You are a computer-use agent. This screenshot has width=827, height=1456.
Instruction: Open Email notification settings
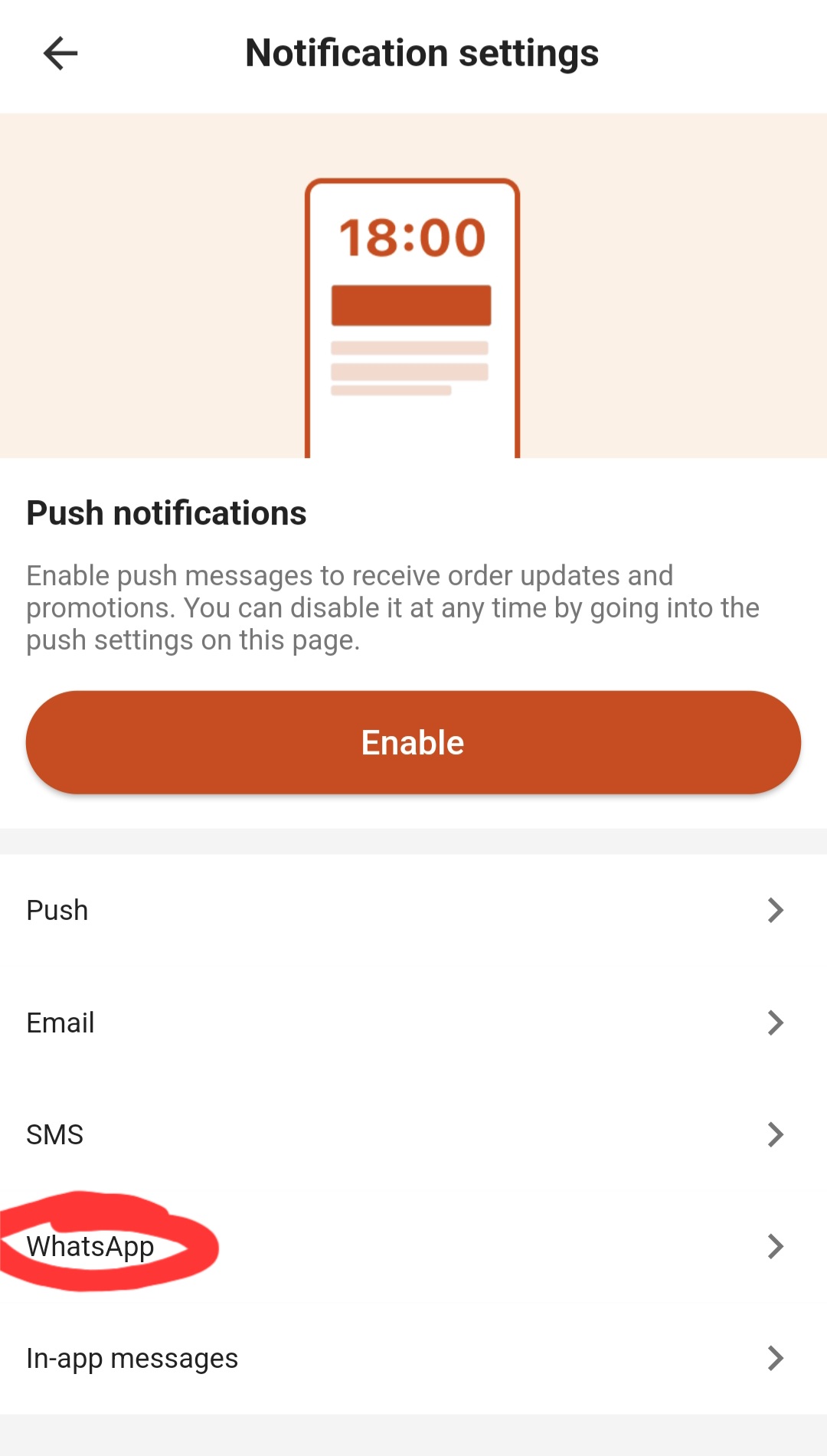[413, 1022]
